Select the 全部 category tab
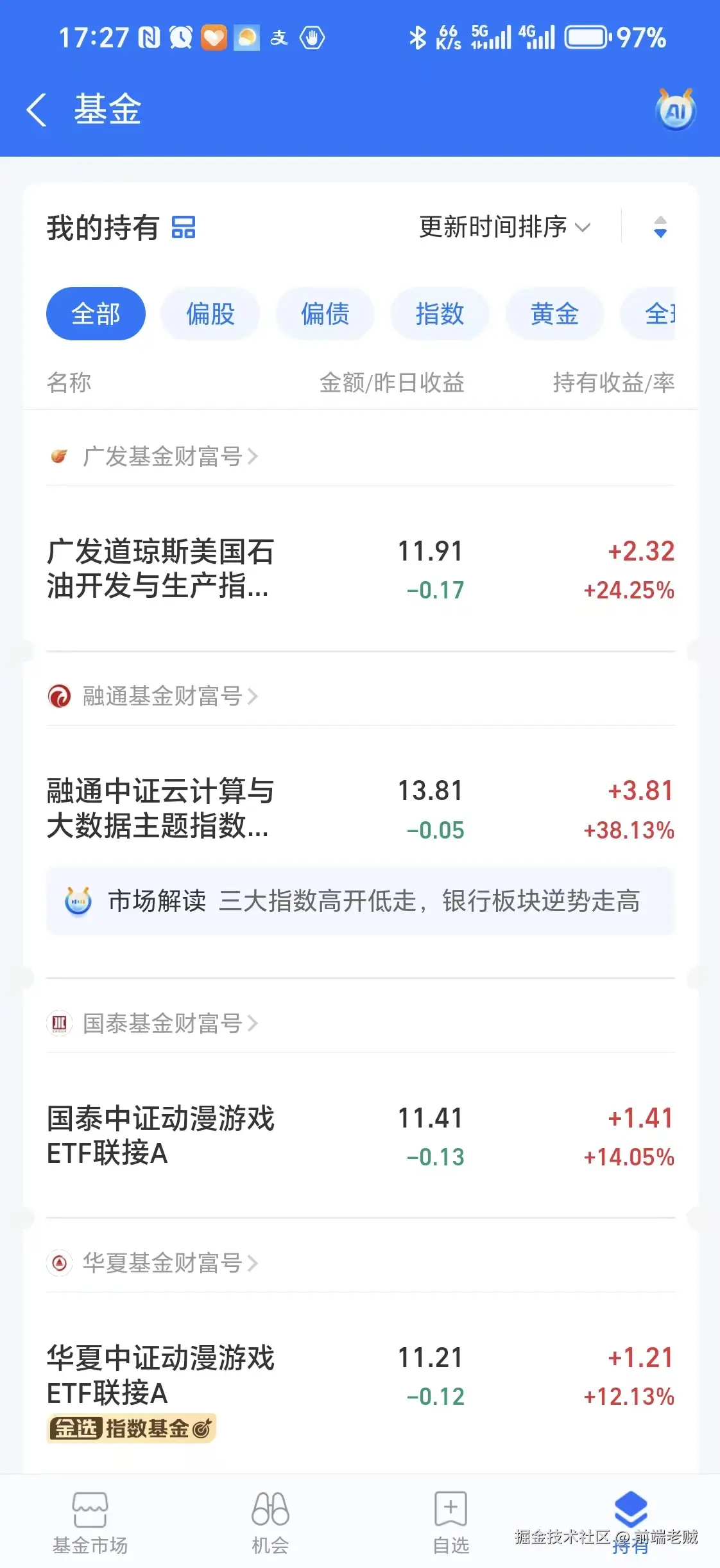The height and width of the screenshot is (1568, 720). (96, 313)
